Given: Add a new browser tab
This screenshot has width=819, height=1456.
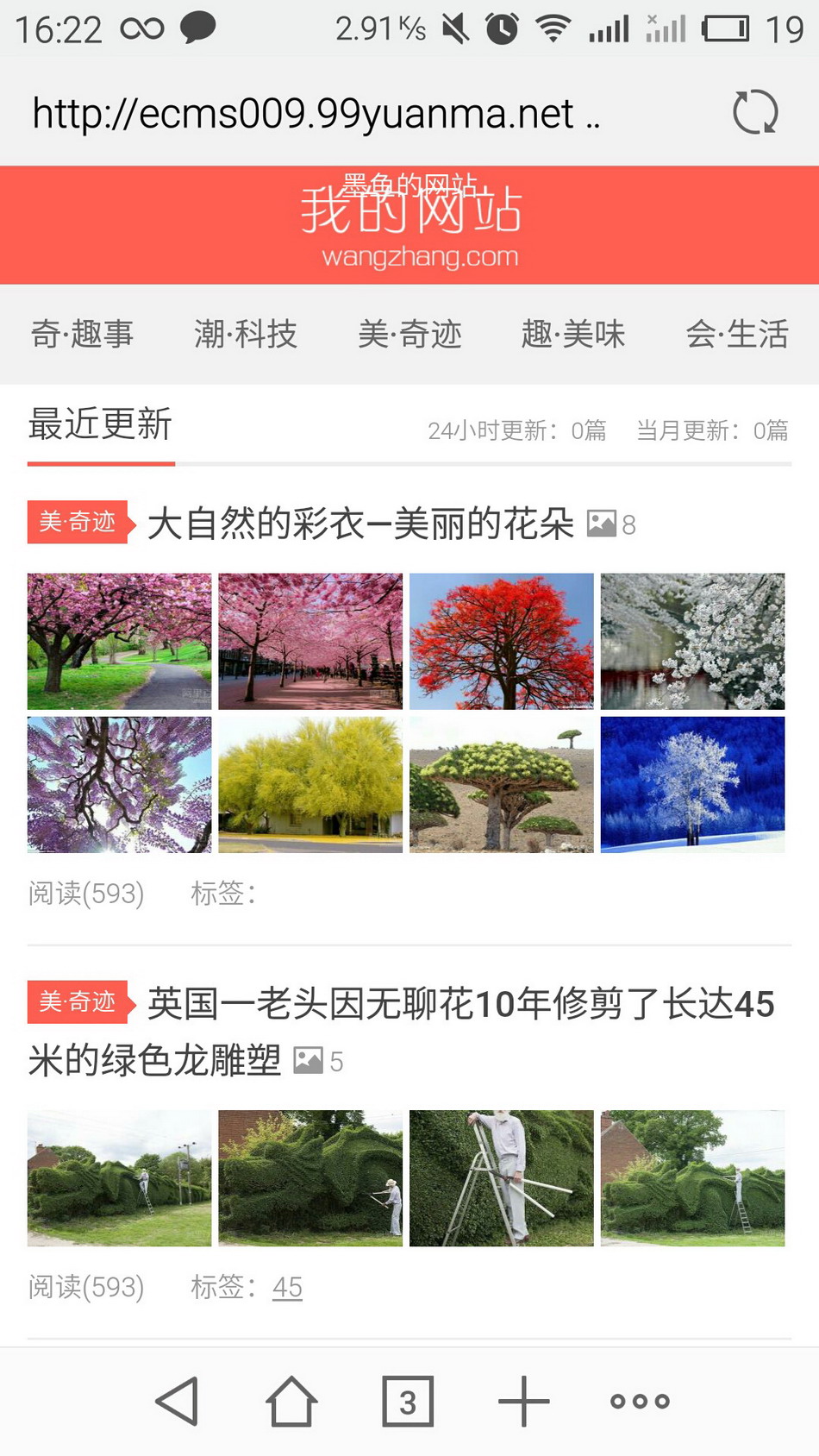Looking at the screenshot, I should coord(523,1401).
